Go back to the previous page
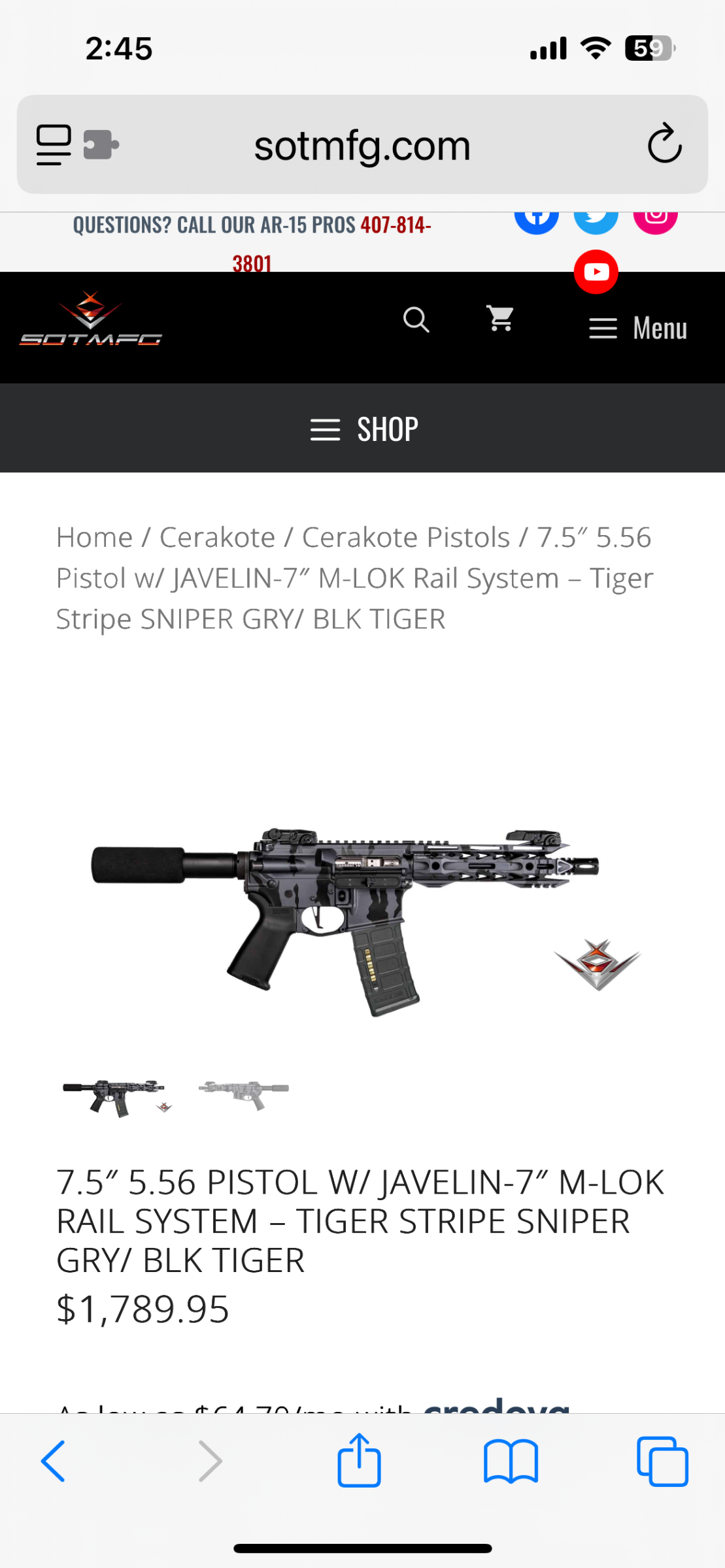Viewport: 725px width, 1568px height. pos(53,1462)
